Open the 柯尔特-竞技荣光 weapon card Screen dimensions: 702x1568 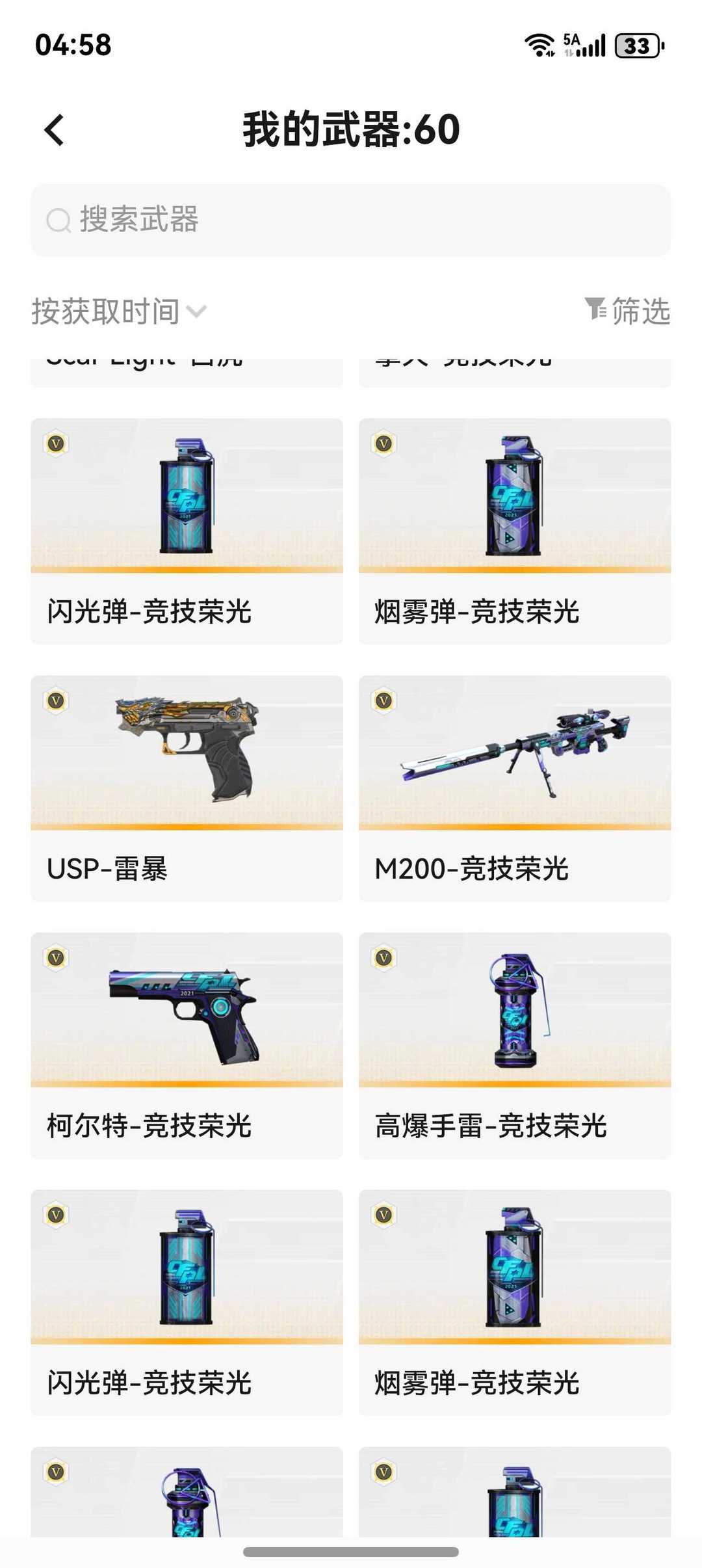click(x=187, y=1045)
